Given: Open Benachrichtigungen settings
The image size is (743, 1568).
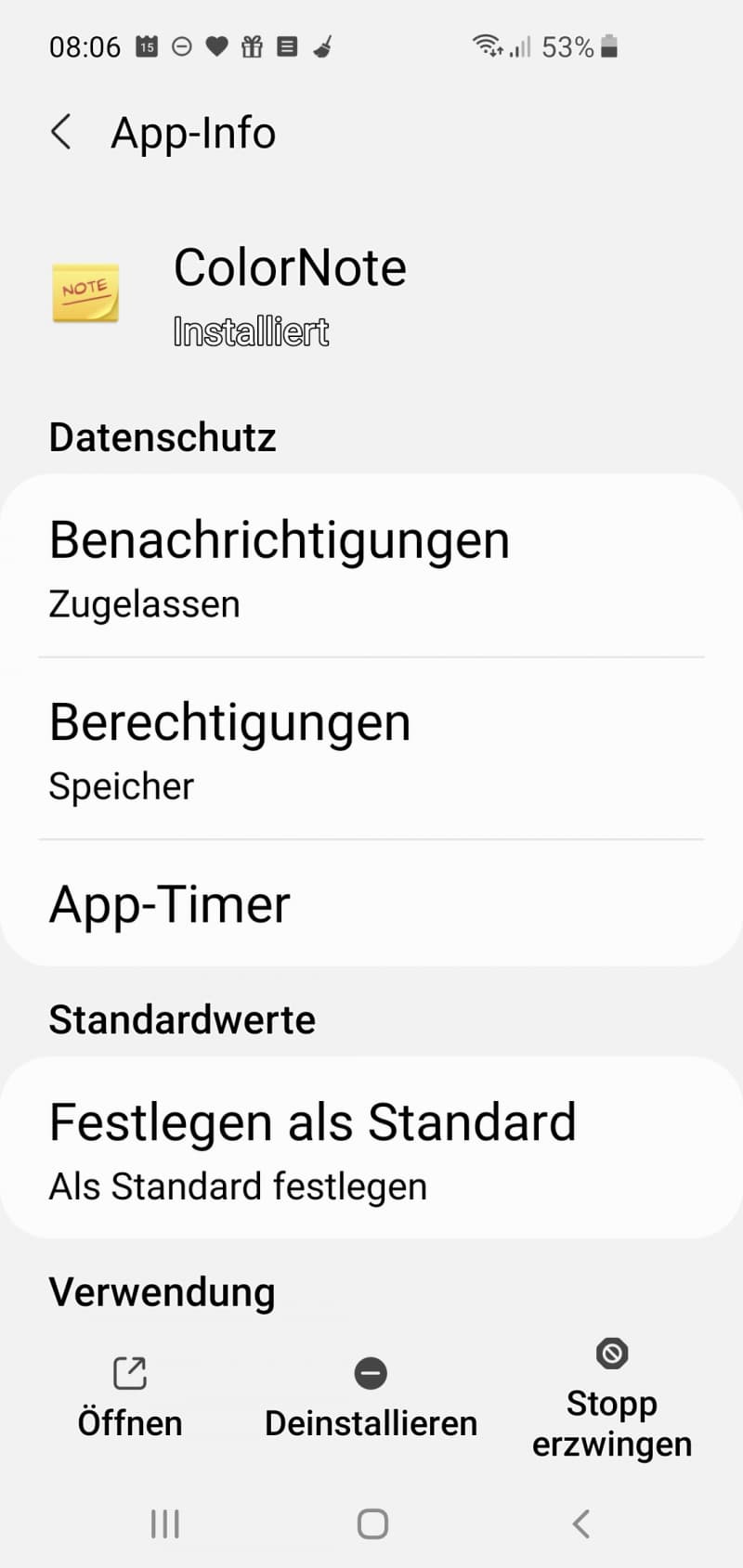Looking at the screenshot, I should click(371, 567).
